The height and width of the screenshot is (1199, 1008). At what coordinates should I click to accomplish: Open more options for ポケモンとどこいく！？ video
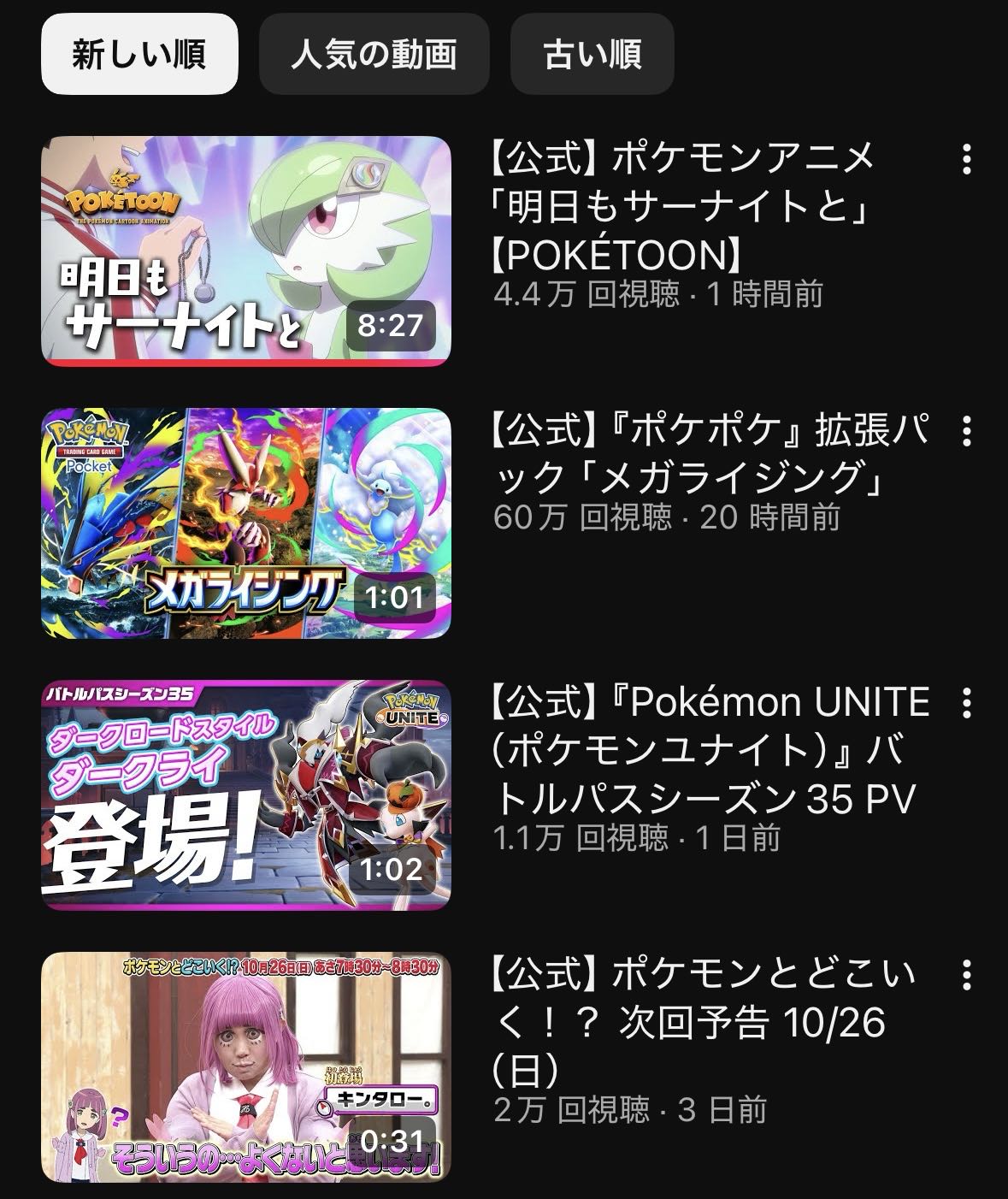966,976
